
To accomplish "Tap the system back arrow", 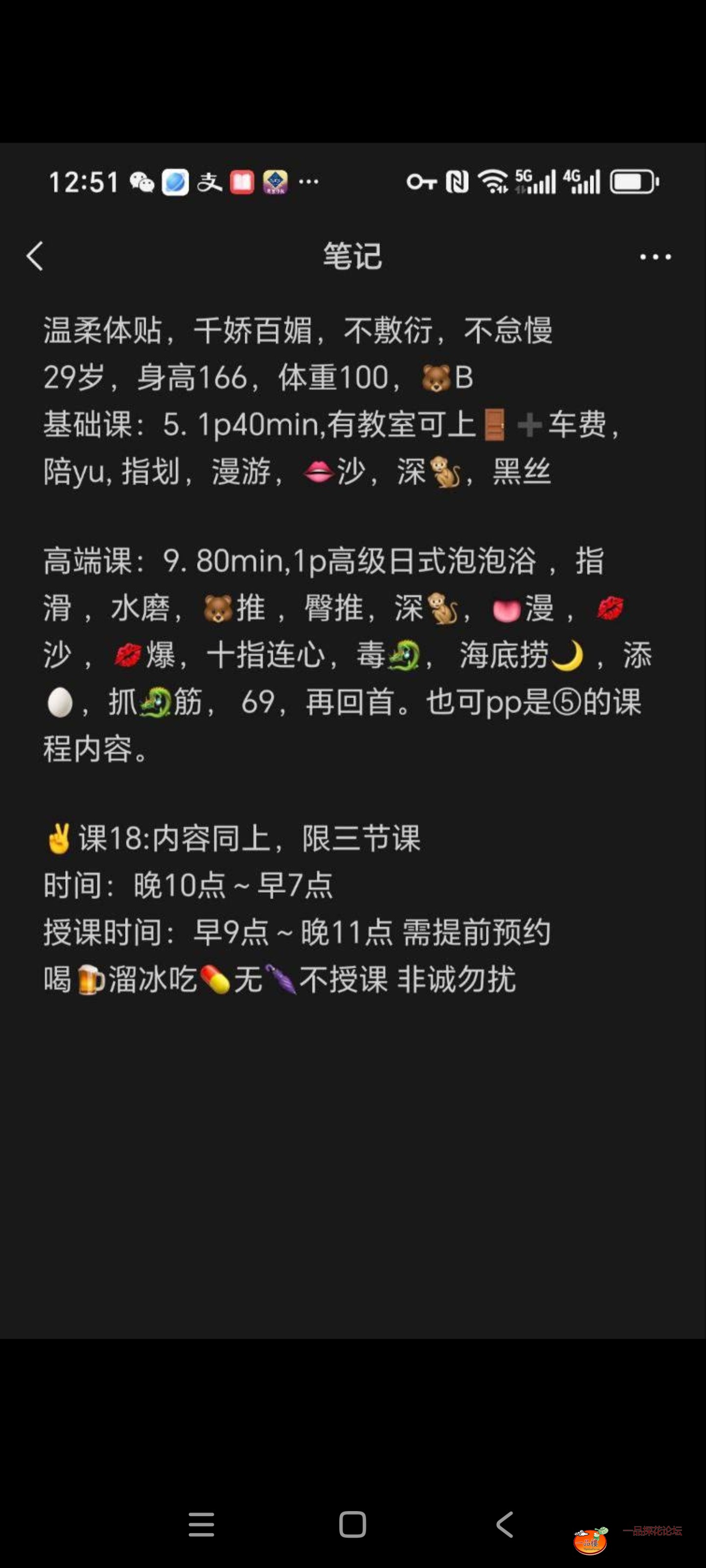I will click(504, 1524).
